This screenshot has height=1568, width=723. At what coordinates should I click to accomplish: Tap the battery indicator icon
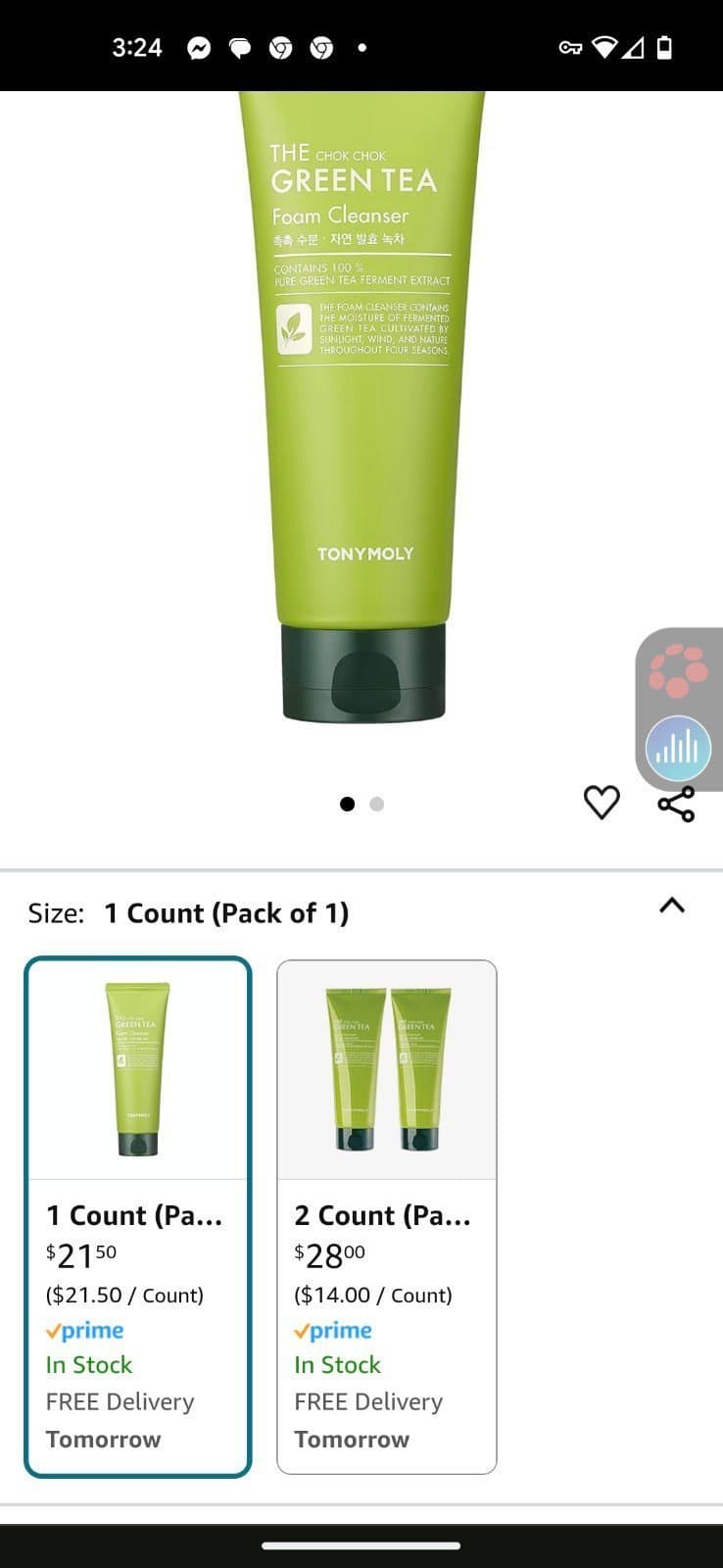click(x=665, y=45)
